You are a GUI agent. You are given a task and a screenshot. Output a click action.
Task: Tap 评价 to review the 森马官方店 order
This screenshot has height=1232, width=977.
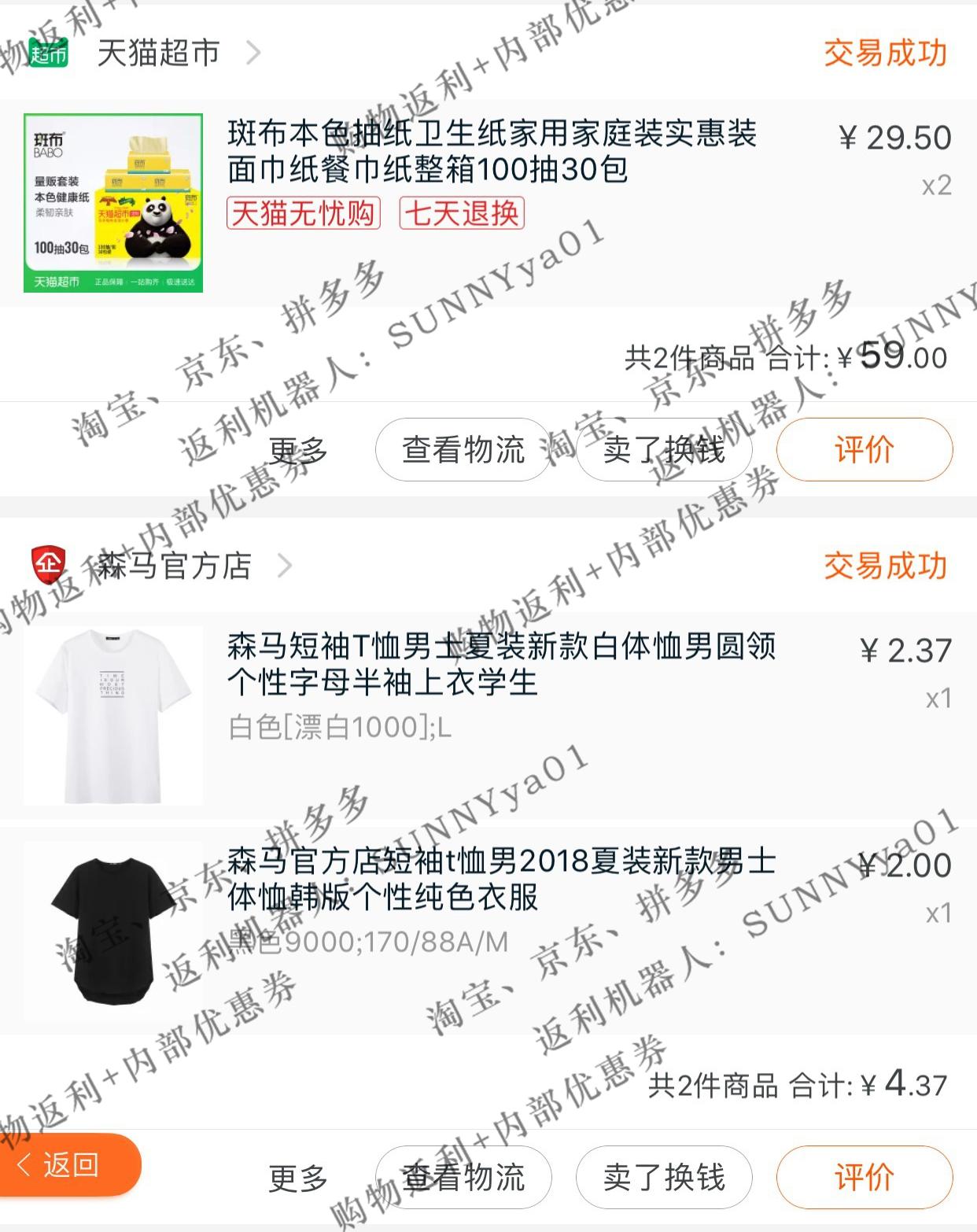[x=864, y=1178]
